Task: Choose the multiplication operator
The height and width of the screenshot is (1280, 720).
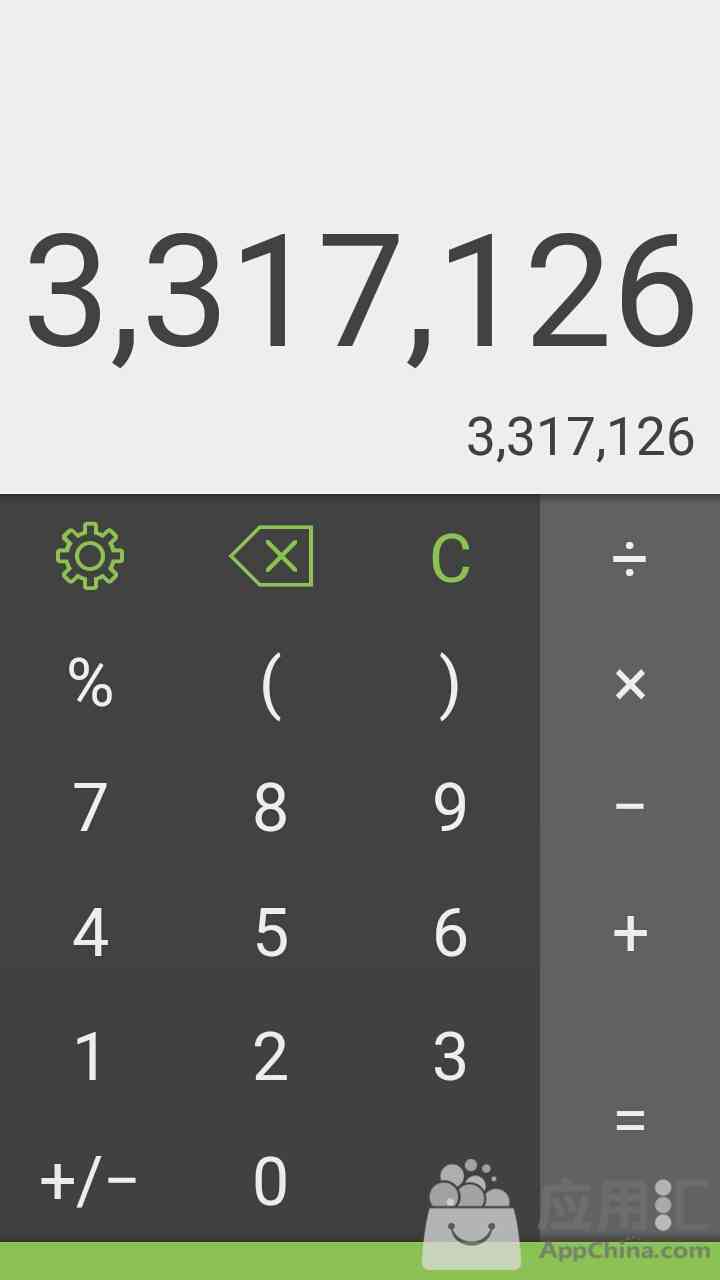Action: coord(630,685)
